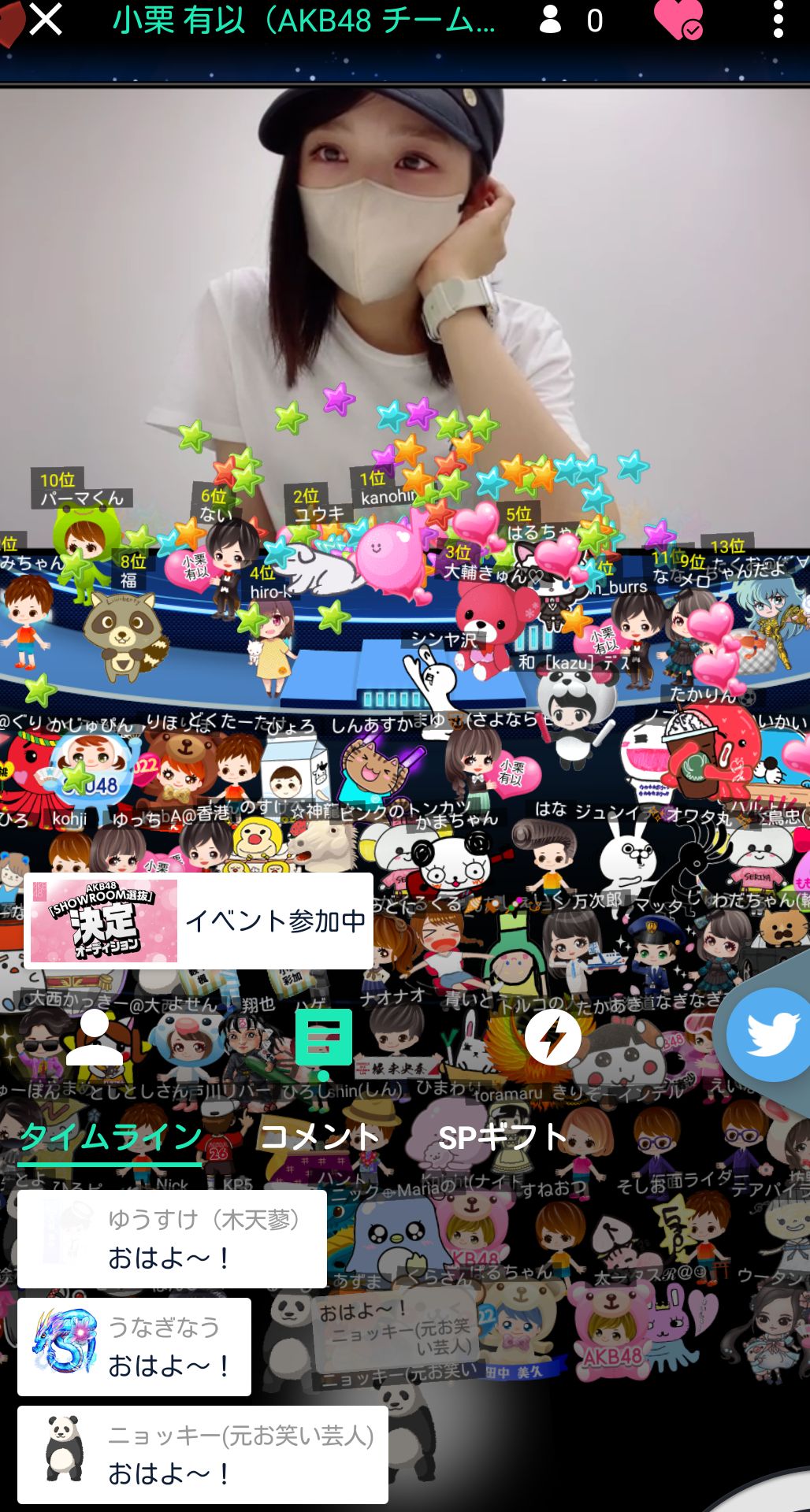Toggle the follow heart icon

[x=678, y=20]
